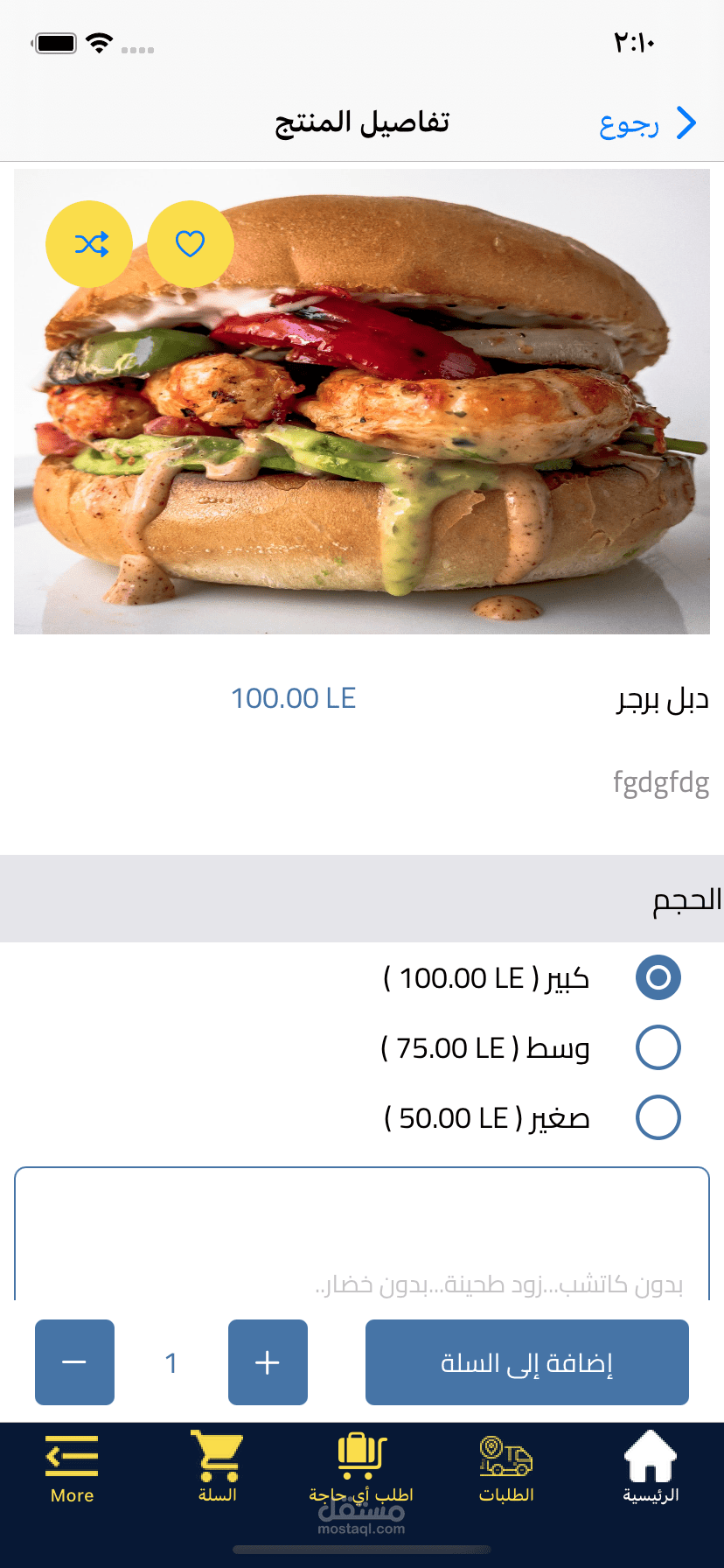Pick the صغير size (50.00 LE)

click(658, 1117)
